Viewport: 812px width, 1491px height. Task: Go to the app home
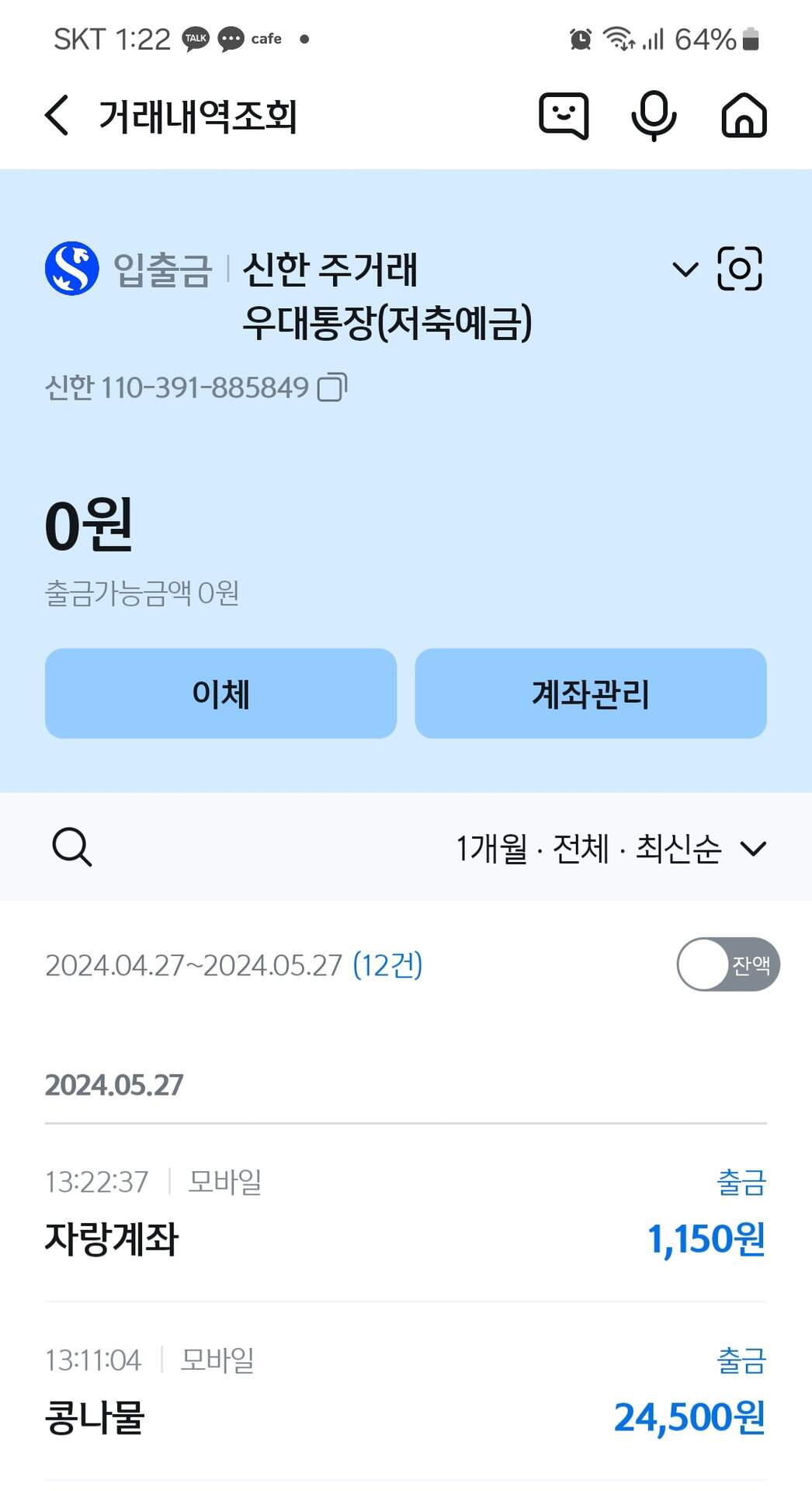(x=744, y=116)
